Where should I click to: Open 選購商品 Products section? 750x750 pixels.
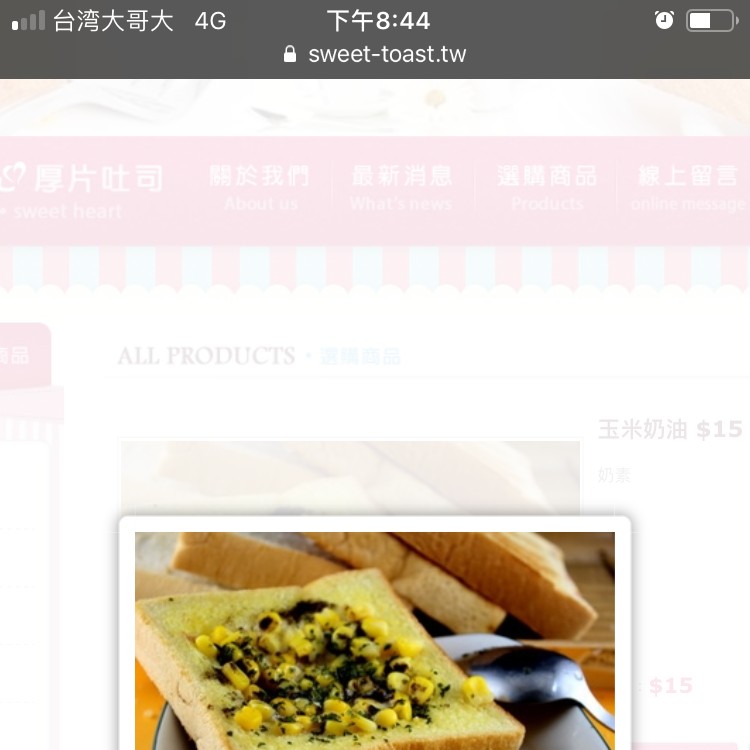tap(546, 188)
